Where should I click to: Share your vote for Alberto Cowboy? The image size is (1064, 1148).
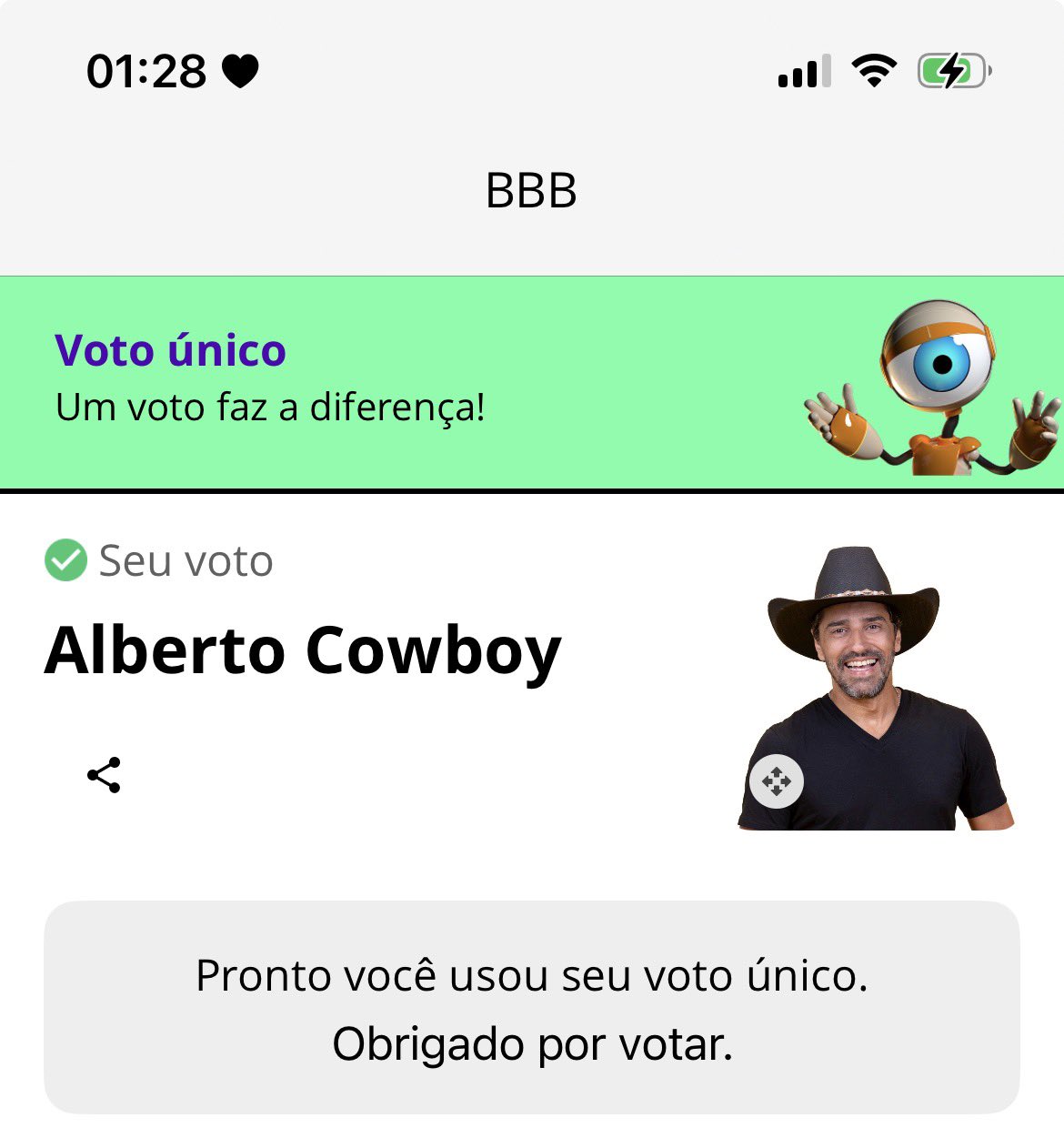(104, 775)
